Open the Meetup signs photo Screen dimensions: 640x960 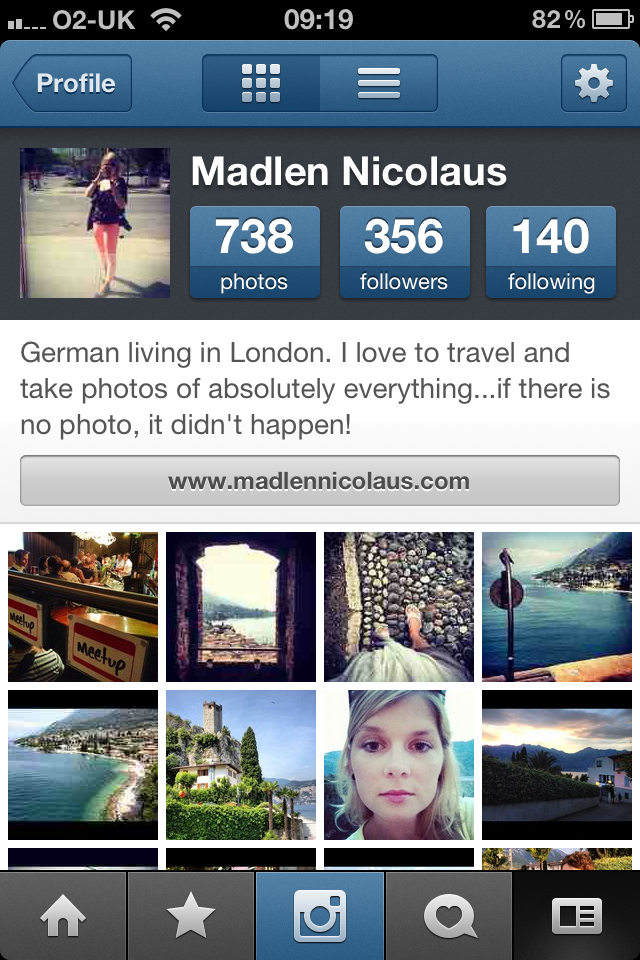point(83,607)
